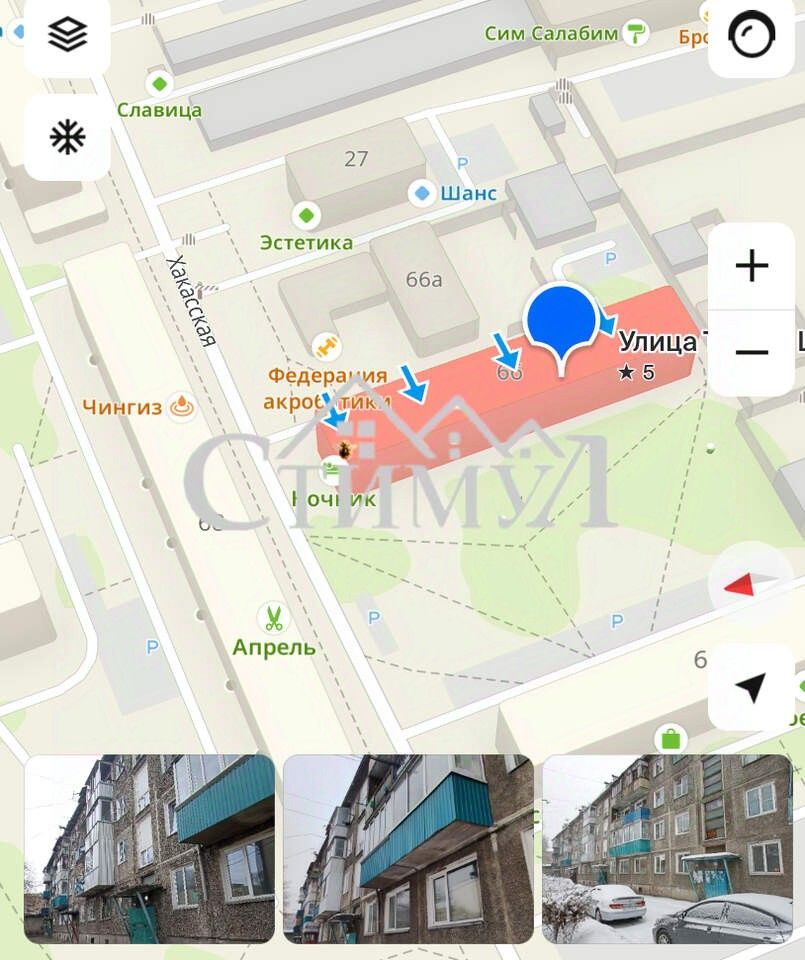The height and width of the screenshot is (960, 805).
Task: Open the Шанс place marker
Action: tap(423, 192)
